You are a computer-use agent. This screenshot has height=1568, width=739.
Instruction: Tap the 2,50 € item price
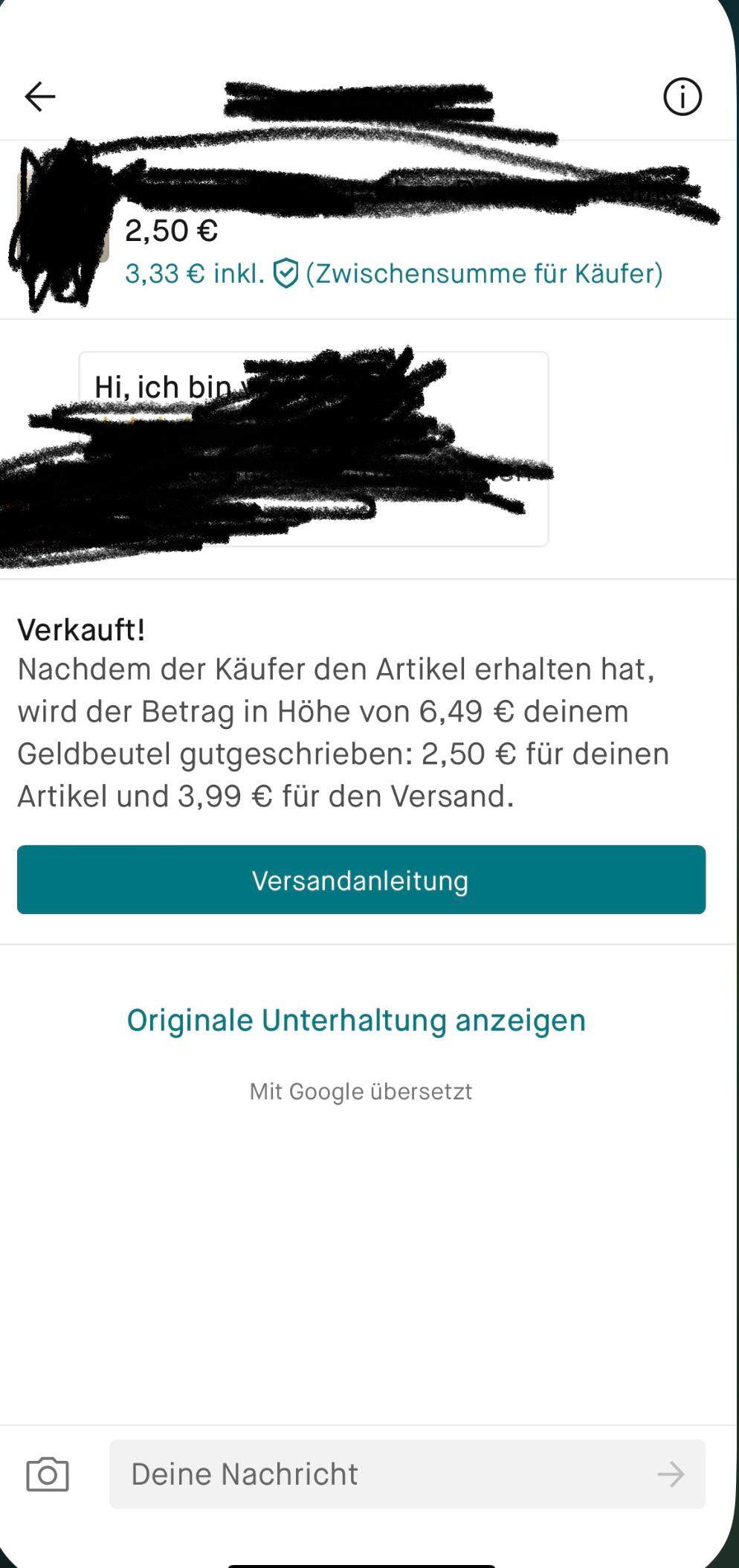pos(170,231)
